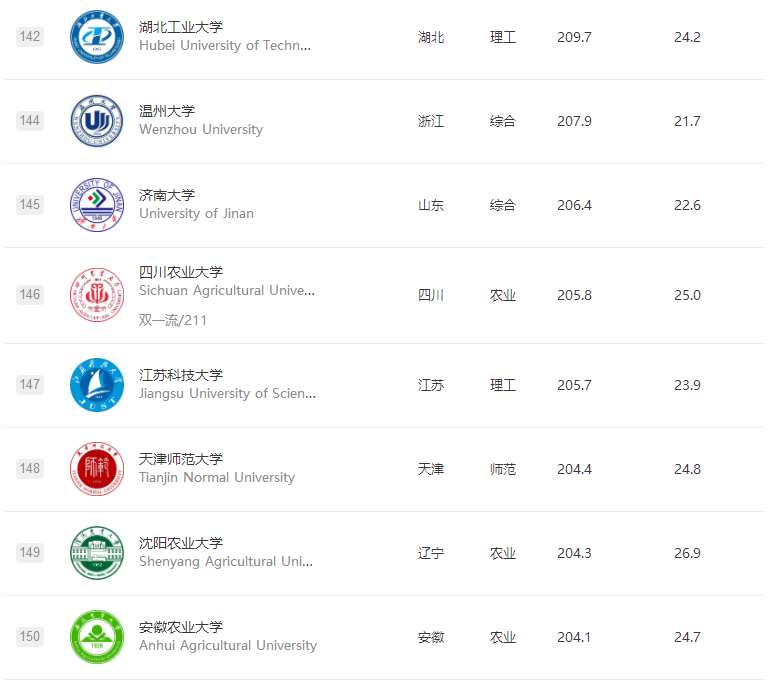Open Anhui Agricultural University entry
This screenshot has height=685, width=768.
[x=181, y=627]
